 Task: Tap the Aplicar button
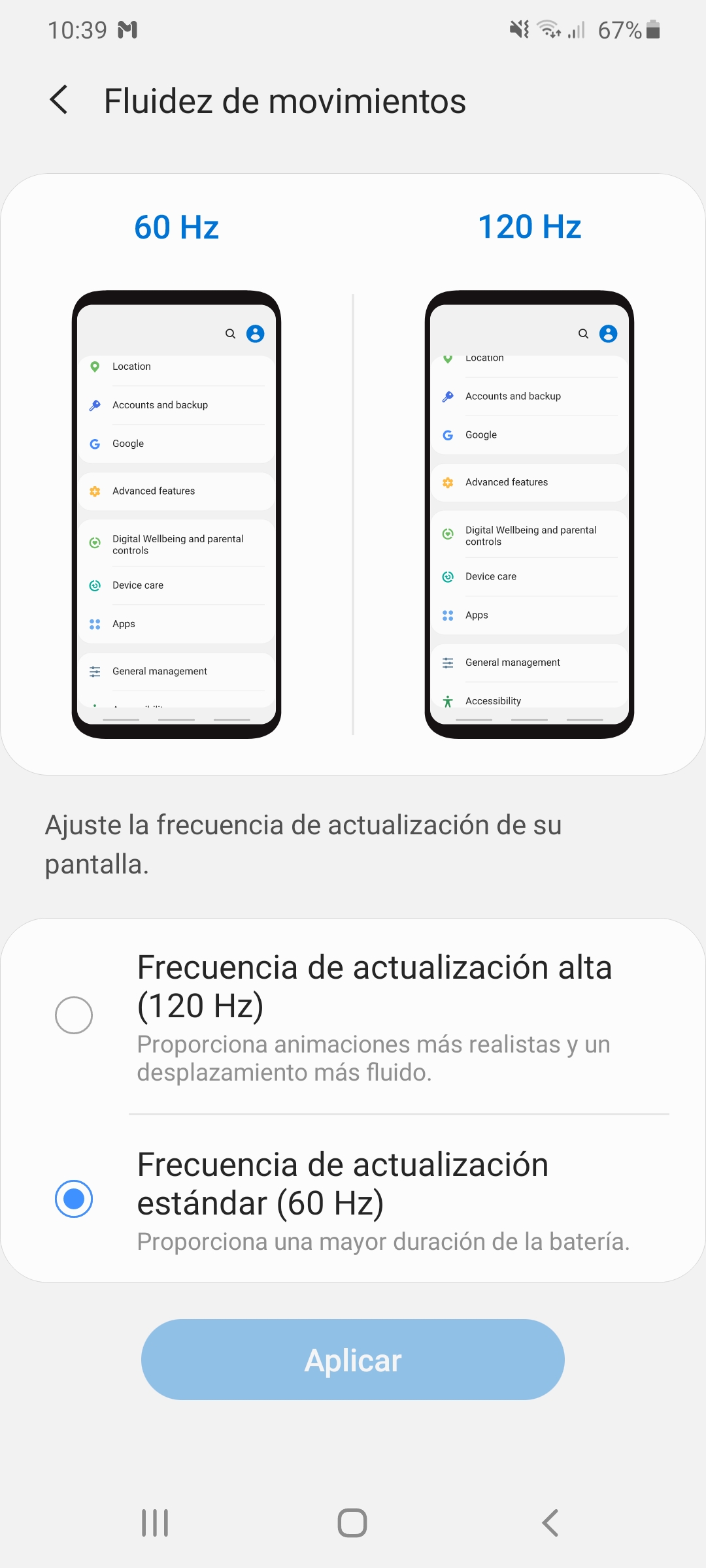tap(353, 1360)
